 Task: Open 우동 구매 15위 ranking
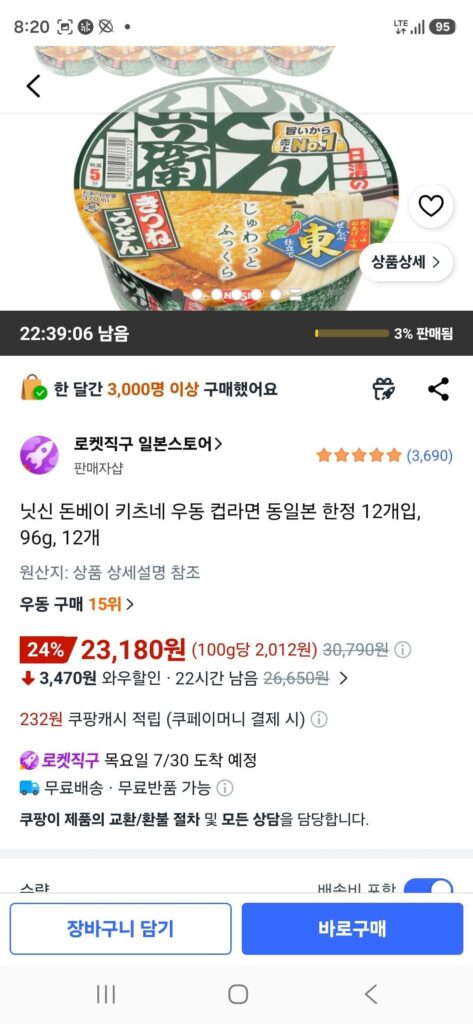point(77,604)
